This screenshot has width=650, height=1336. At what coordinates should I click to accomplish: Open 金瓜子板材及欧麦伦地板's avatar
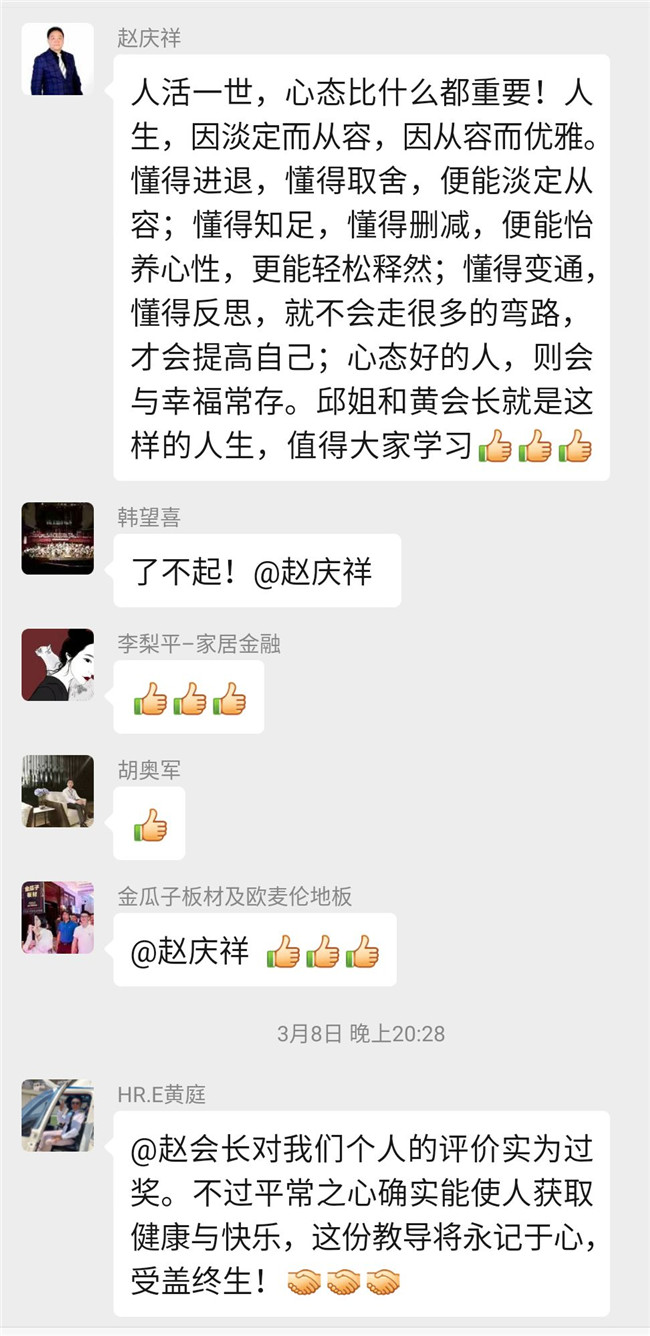tap(57, 917)
